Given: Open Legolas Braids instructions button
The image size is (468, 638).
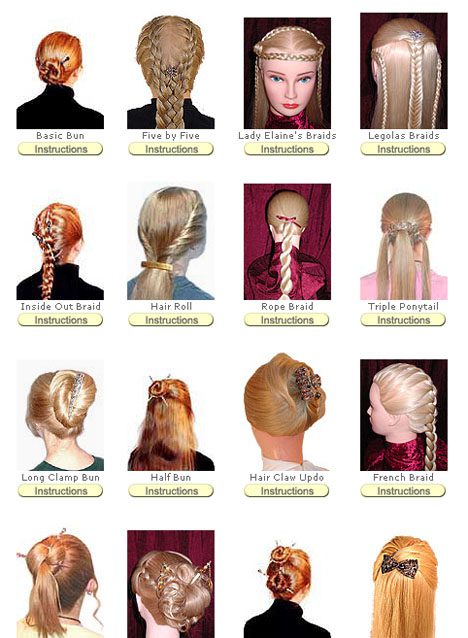Looking at the screenshot, I should [x=403, y=149].
